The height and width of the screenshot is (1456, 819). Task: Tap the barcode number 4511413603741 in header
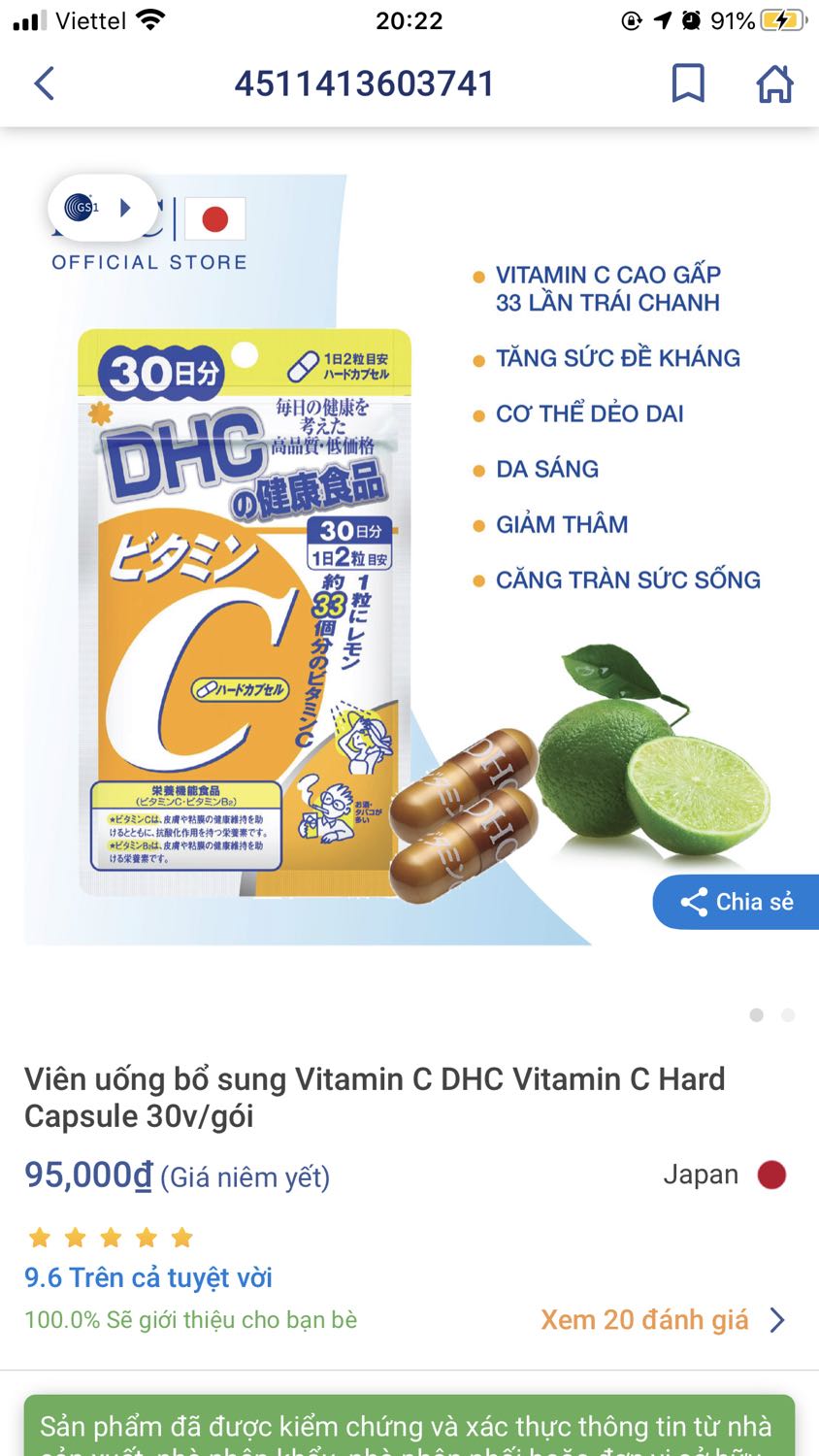[369, 84]
